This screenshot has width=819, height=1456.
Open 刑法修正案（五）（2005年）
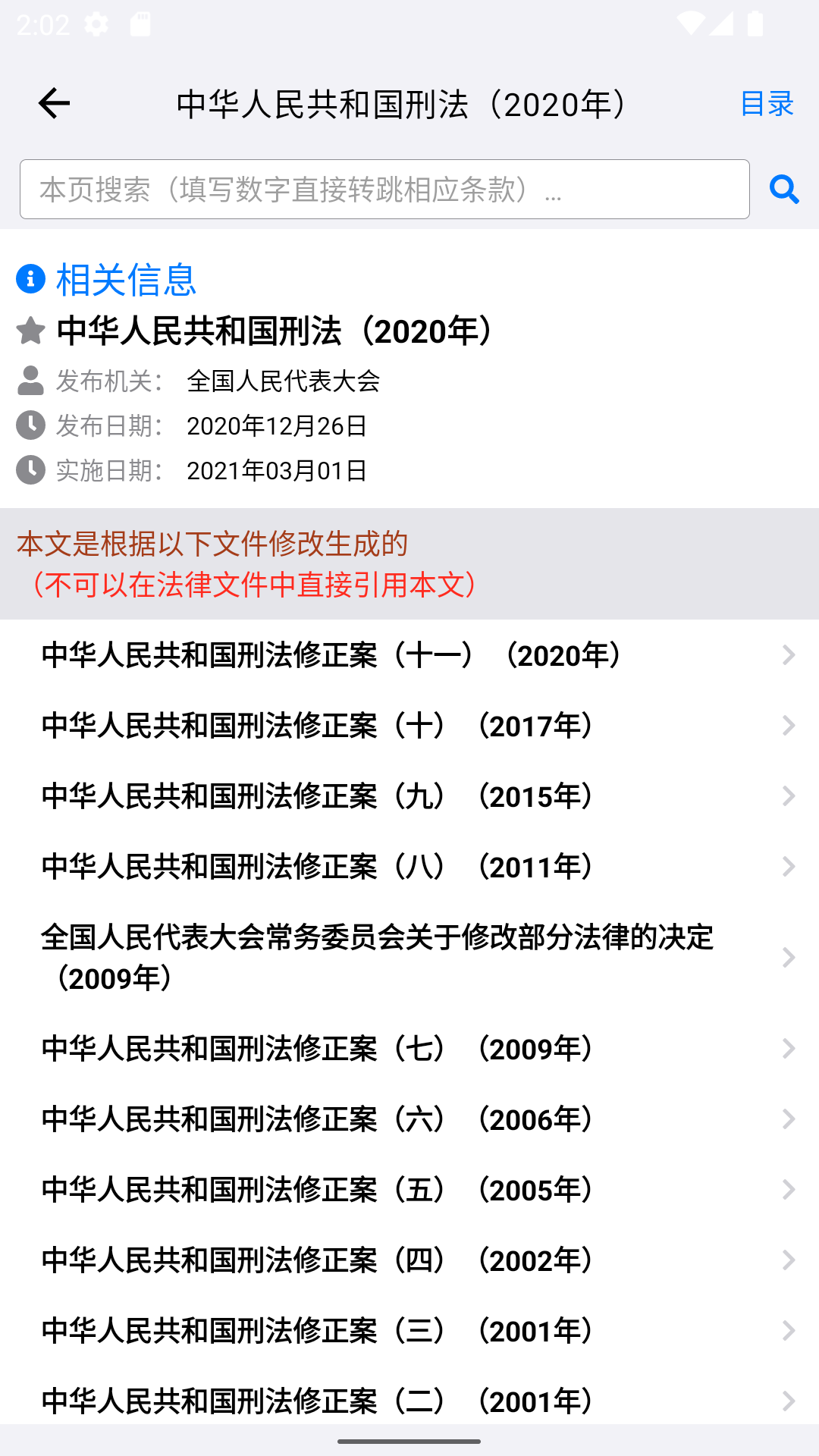409,1190
